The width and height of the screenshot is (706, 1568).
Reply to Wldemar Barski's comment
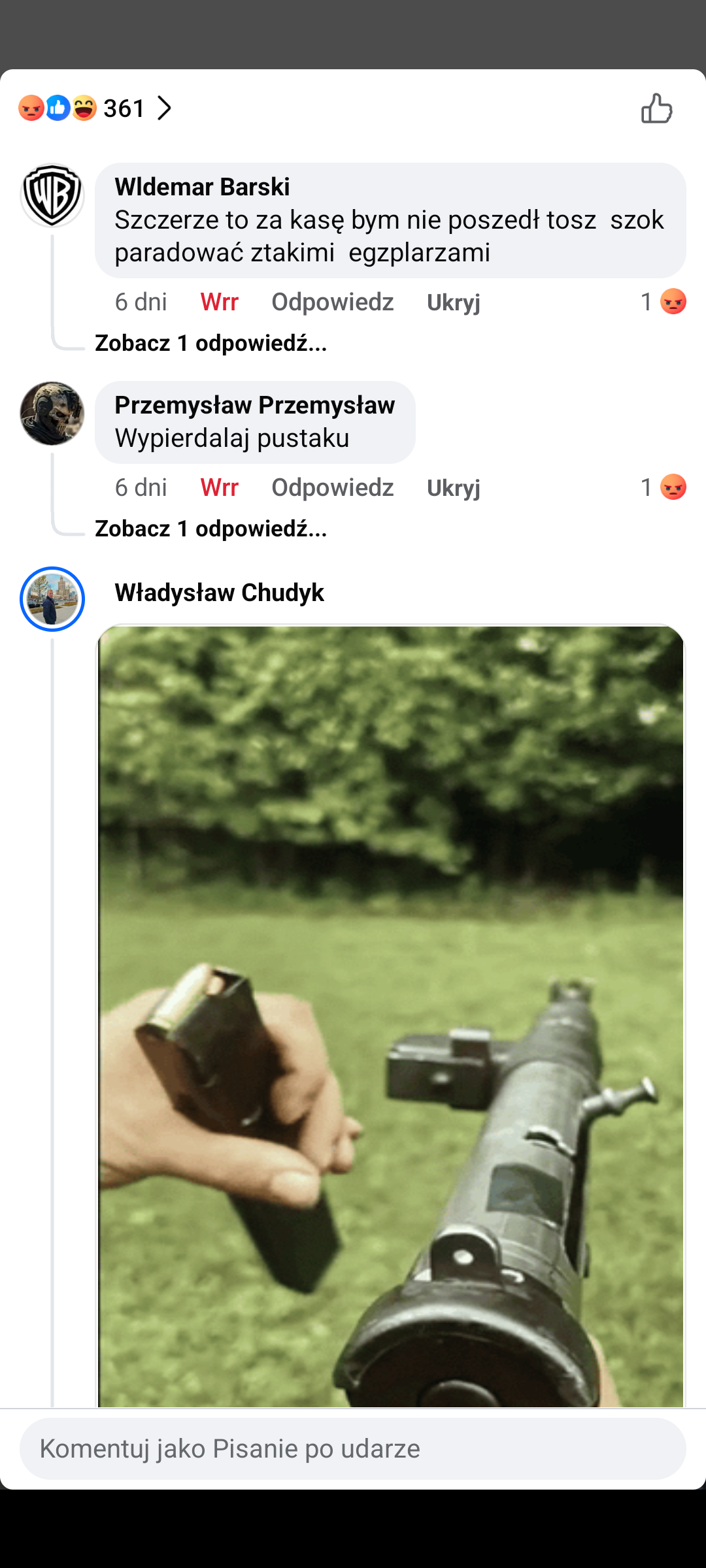click(332, 302)
